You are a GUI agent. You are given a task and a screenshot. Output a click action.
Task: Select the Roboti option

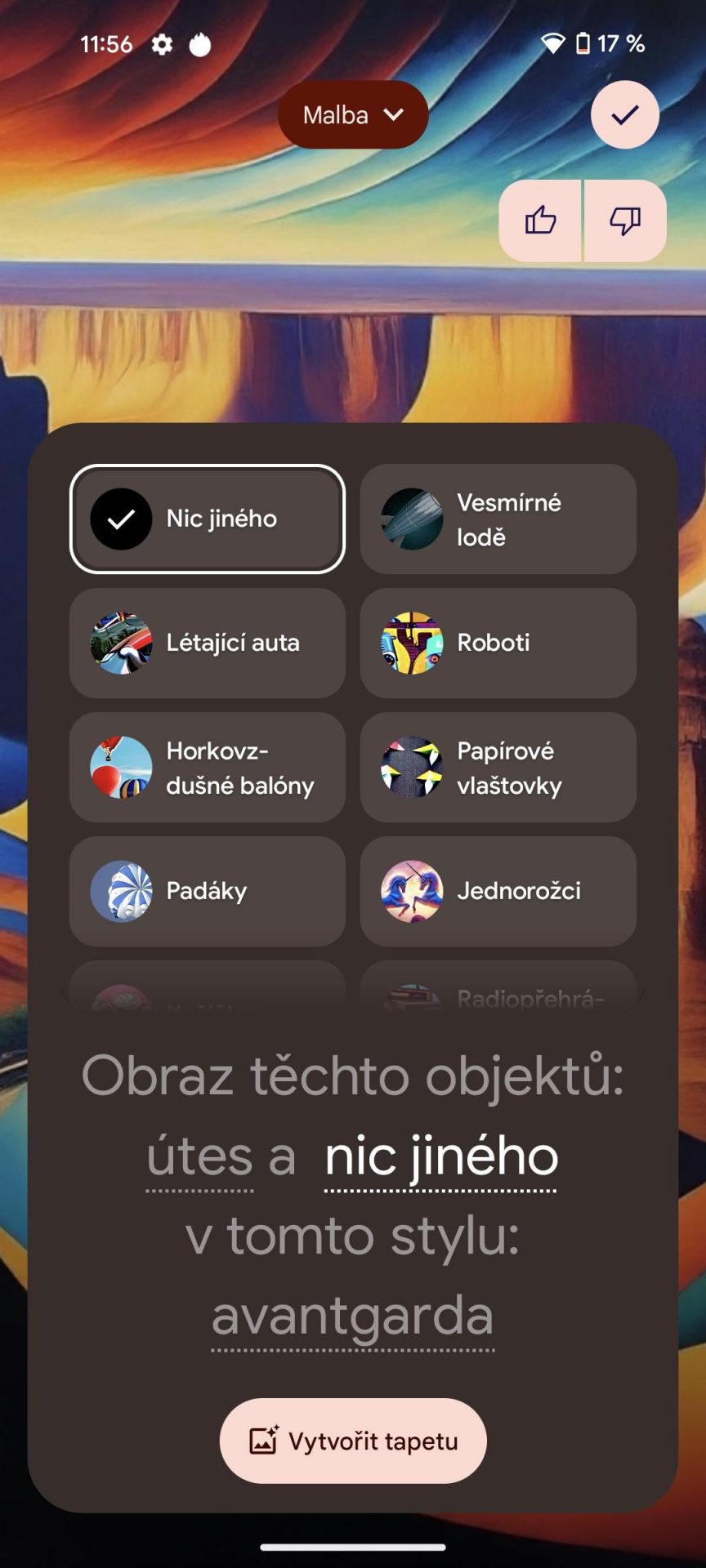498,643
